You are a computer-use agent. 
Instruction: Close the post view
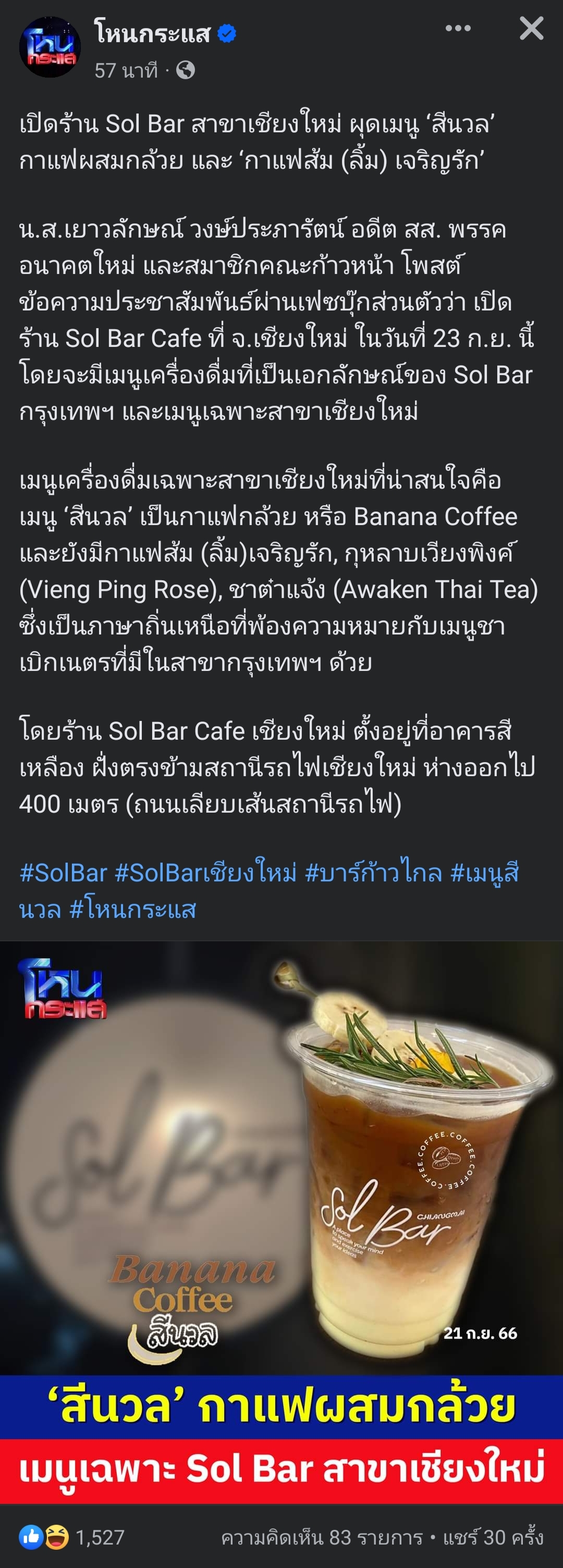531,29
